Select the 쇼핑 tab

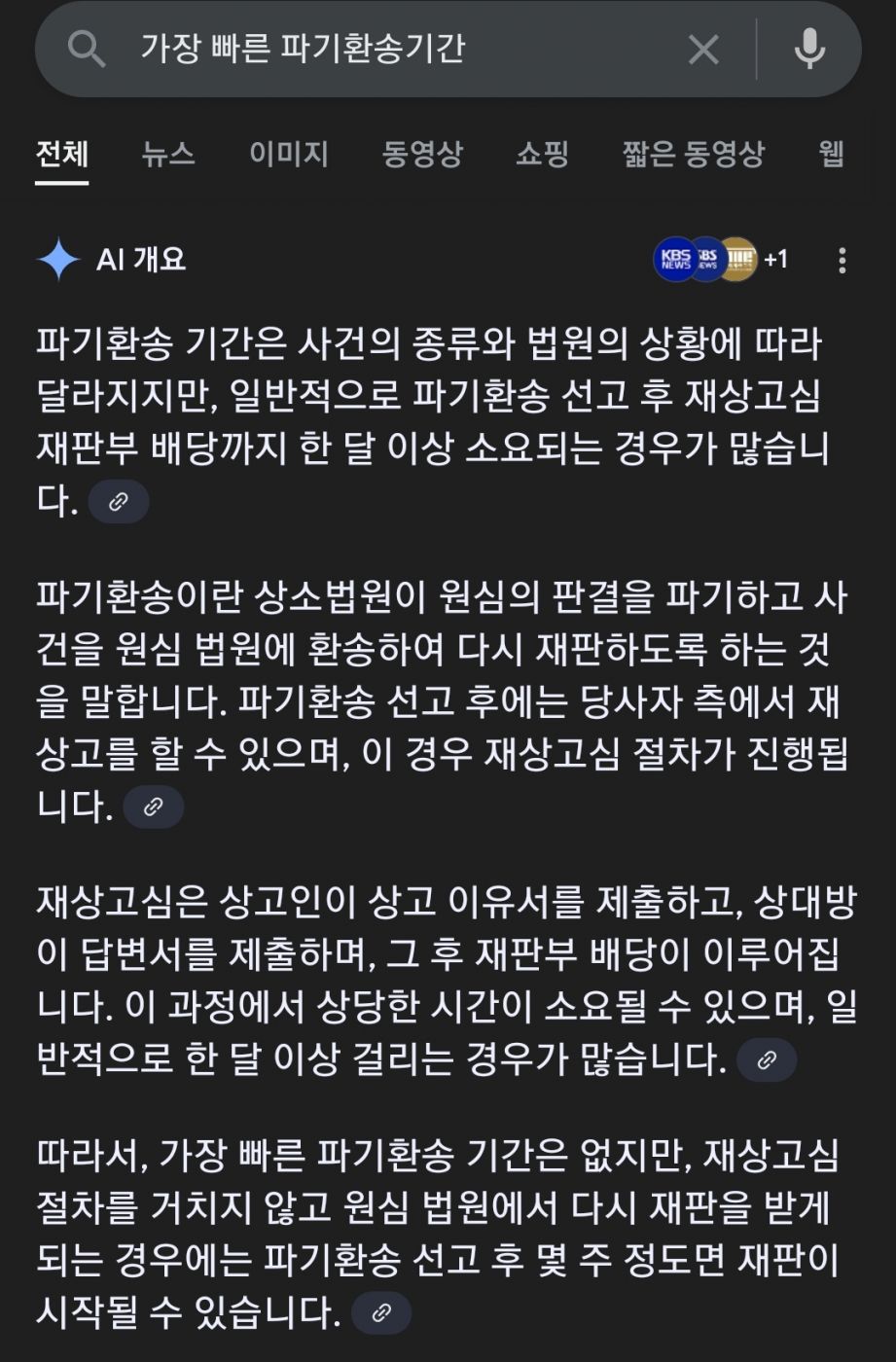pos(542,154)
